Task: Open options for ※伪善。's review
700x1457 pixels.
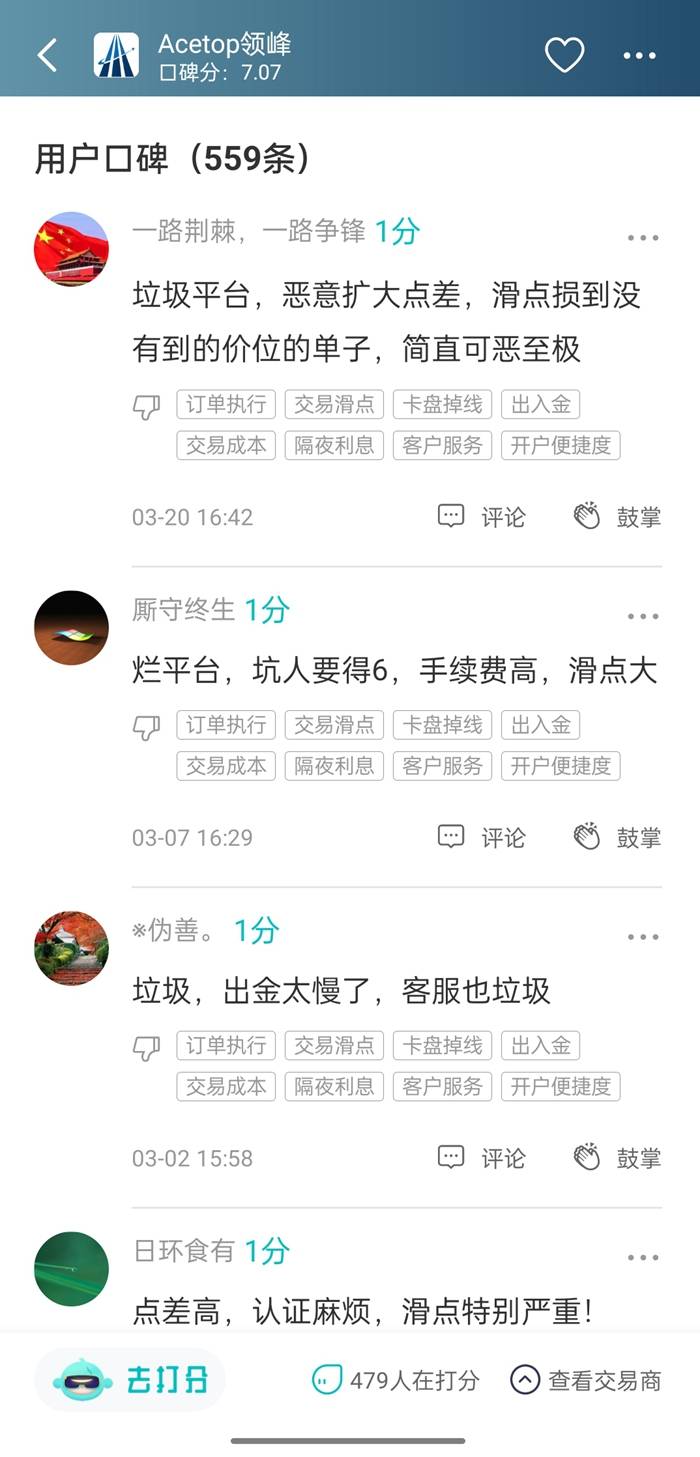Action: point(643,937)
